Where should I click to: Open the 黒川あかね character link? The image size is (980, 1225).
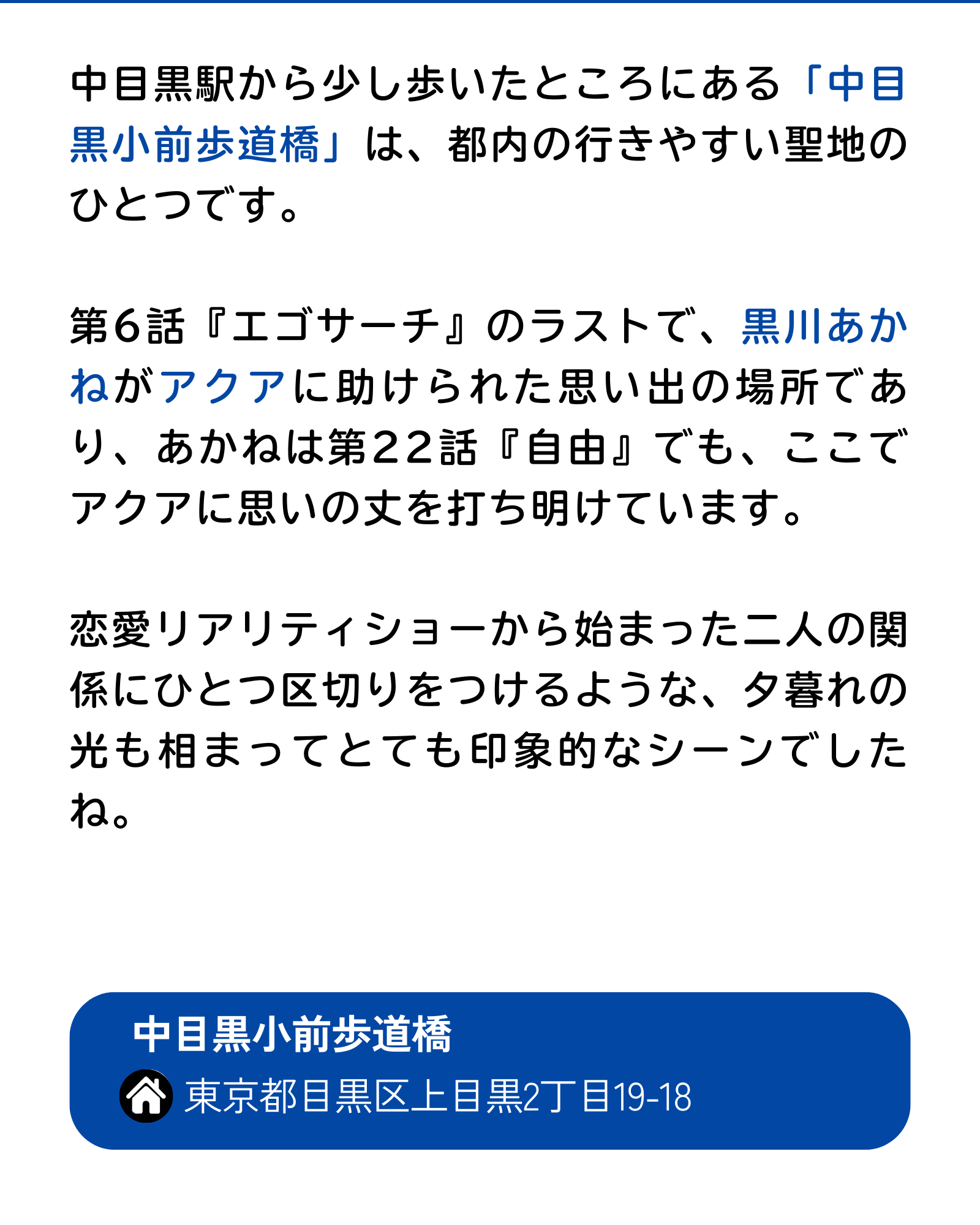(824, 326)
